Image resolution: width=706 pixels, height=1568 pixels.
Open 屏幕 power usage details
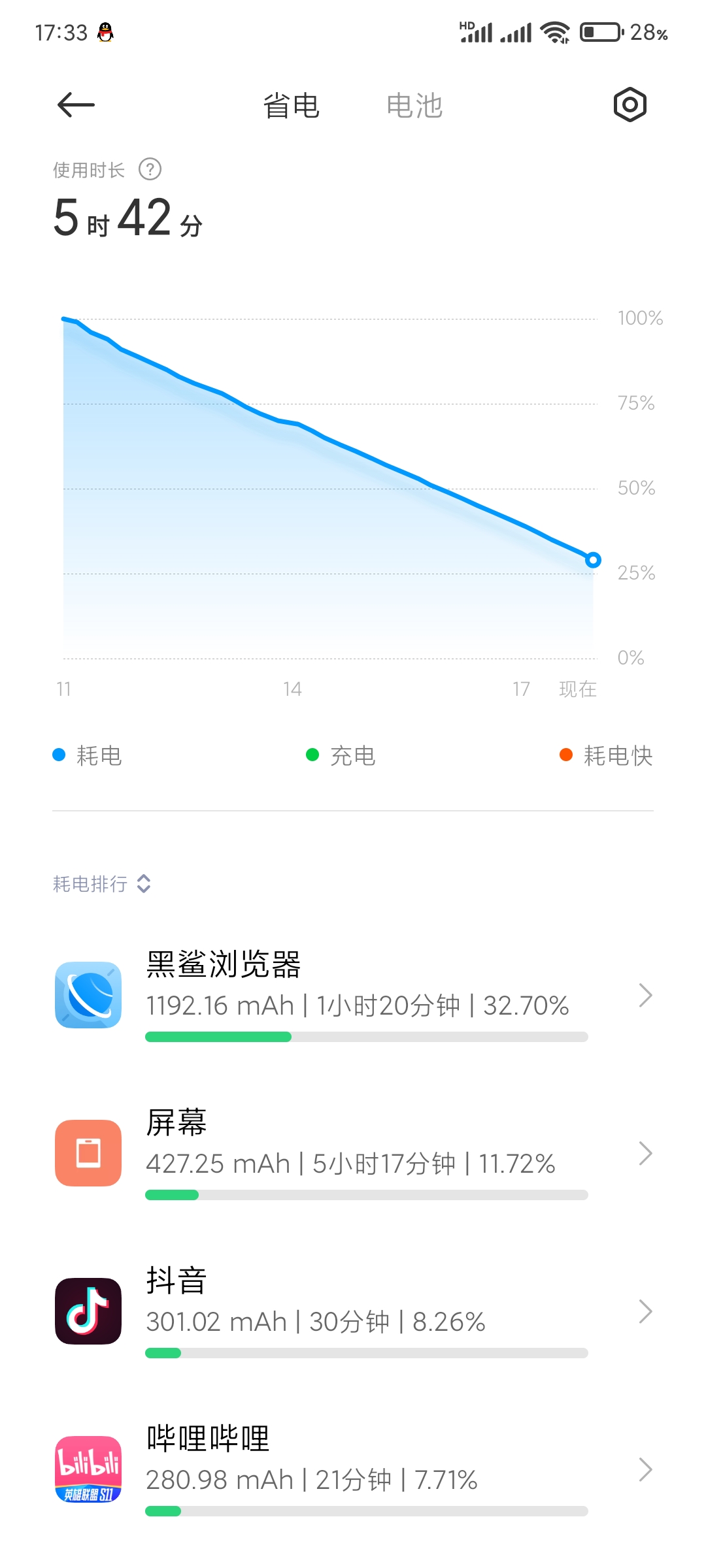[353, 1154]
